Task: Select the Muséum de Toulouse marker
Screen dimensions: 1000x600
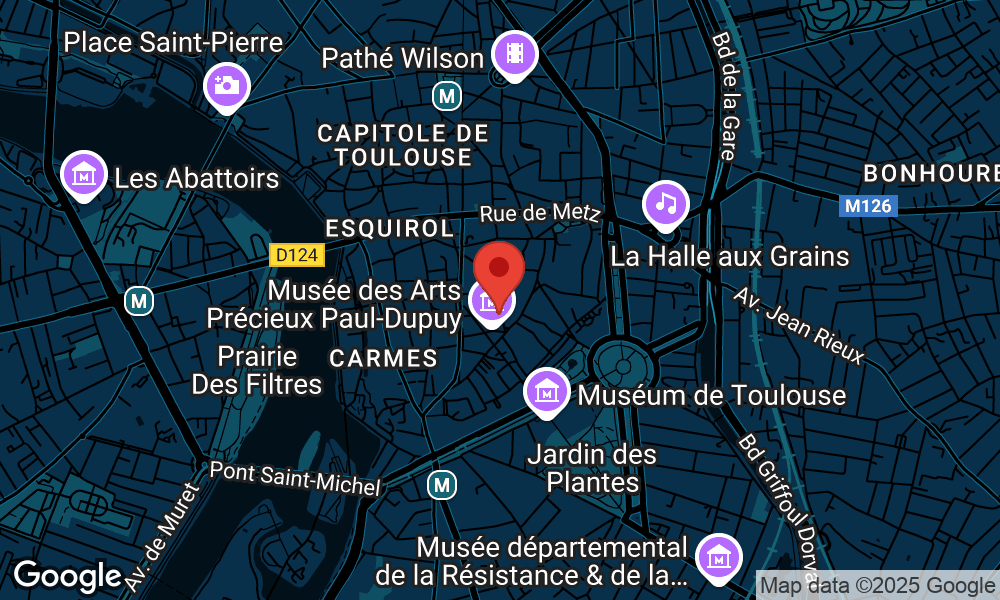Action: pyautogui.click(x=548, y=392)
